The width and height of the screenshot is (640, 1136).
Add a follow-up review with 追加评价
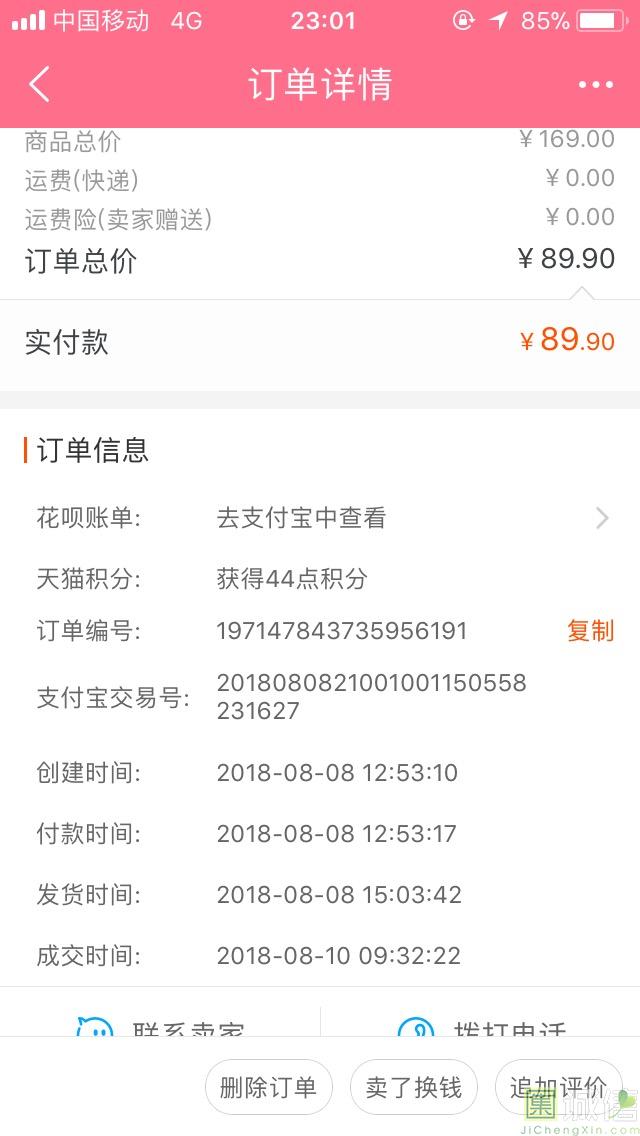click(x=557, y=1087)
